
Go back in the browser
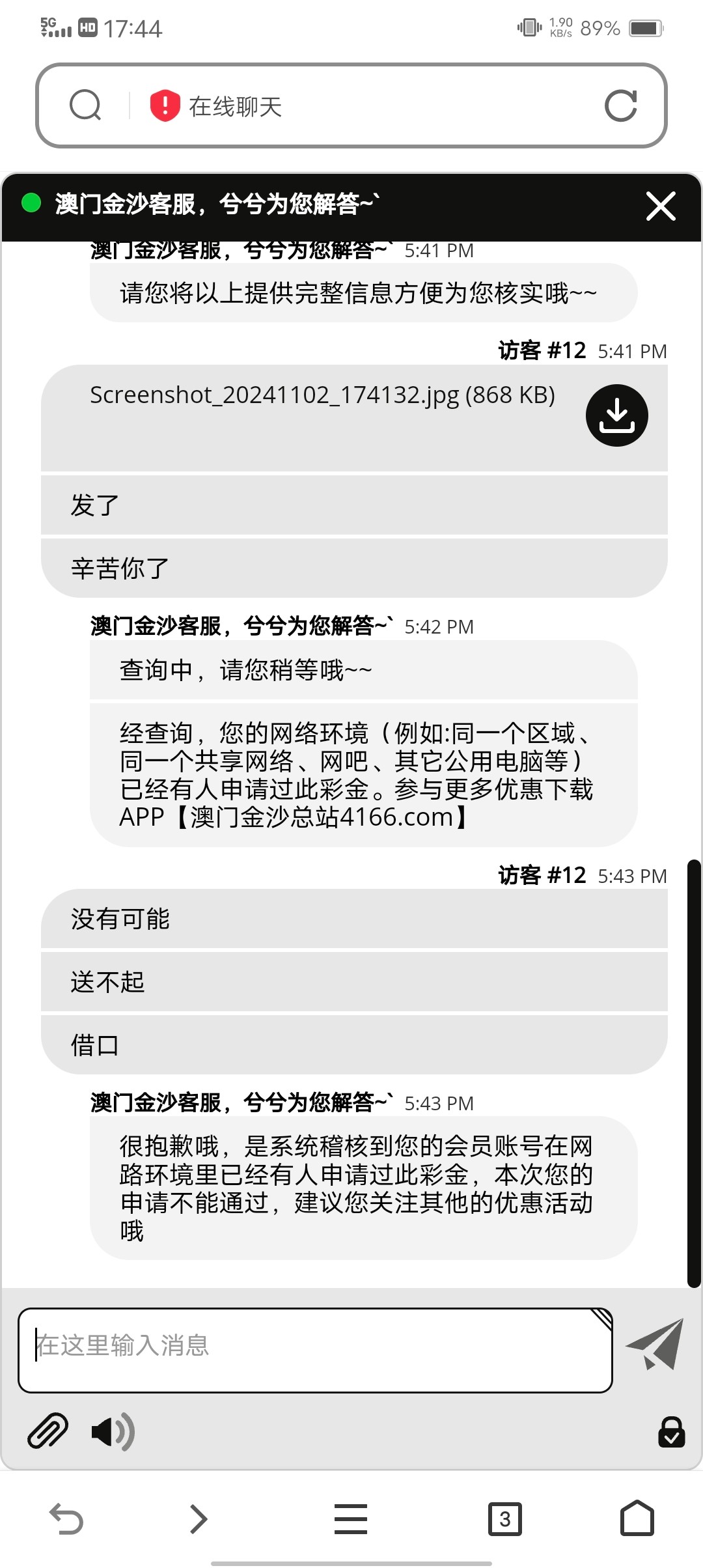(66, 1519)
